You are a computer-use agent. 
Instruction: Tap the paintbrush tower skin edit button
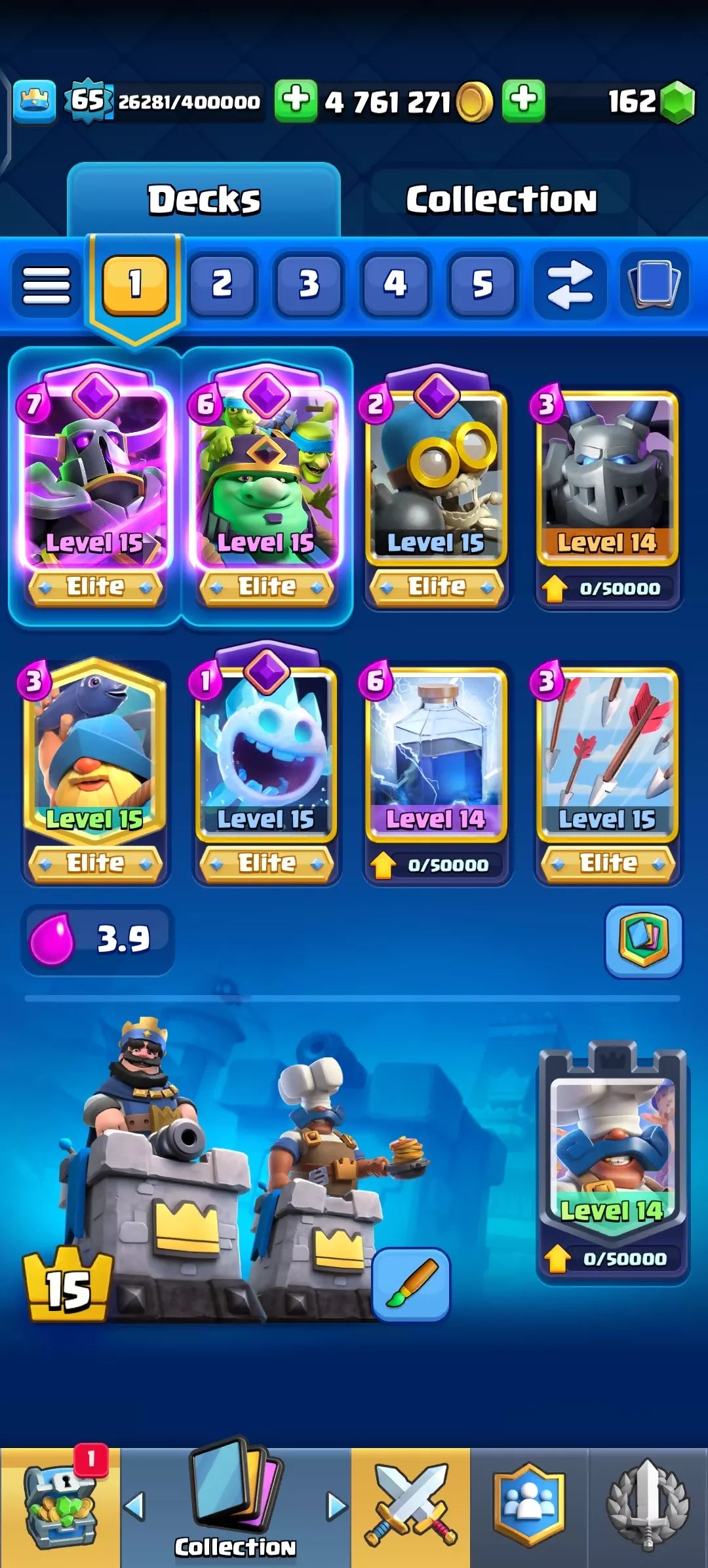click(x=411, y=1284)
